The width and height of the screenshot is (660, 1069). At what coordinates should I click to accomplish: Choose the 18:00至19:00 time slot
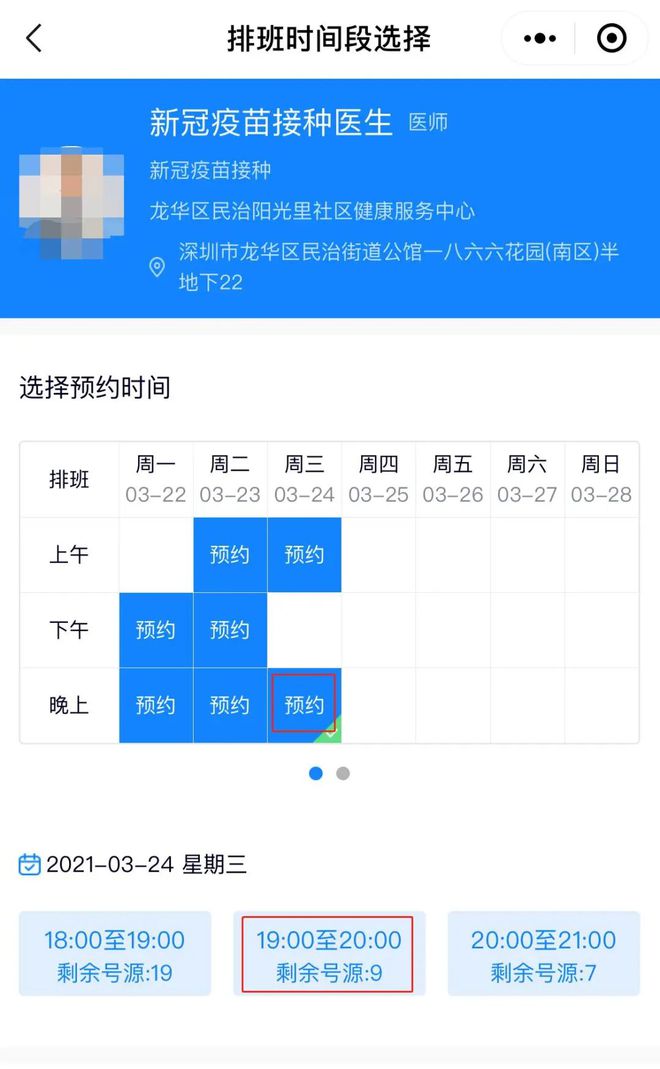[x=115, y=954]
